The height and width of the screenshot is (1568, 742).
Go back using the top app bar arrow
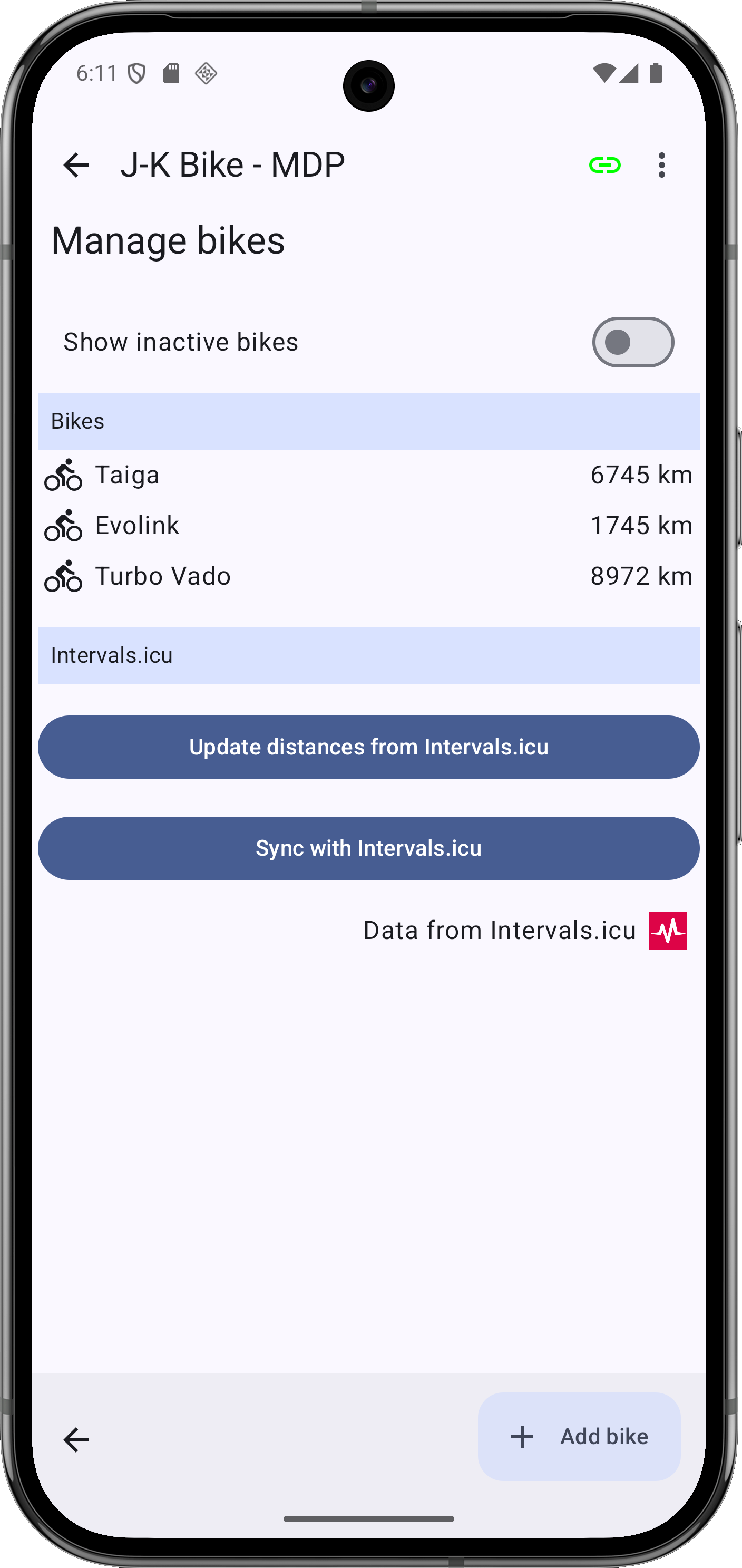(x=76, y=165)
